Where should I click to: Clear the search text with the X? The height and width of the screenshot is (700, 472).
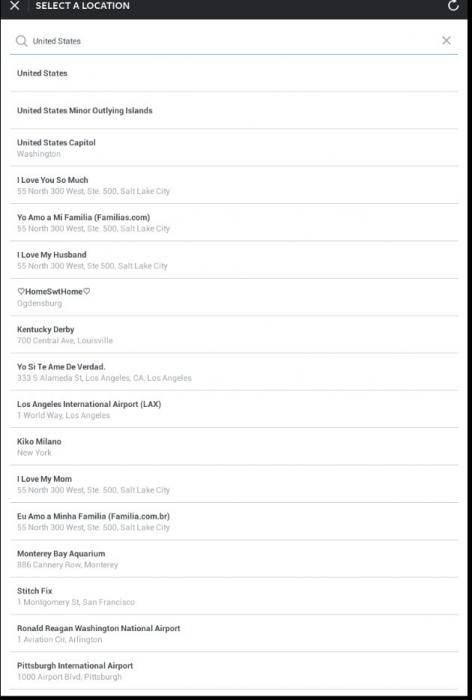tap(446, 41)
